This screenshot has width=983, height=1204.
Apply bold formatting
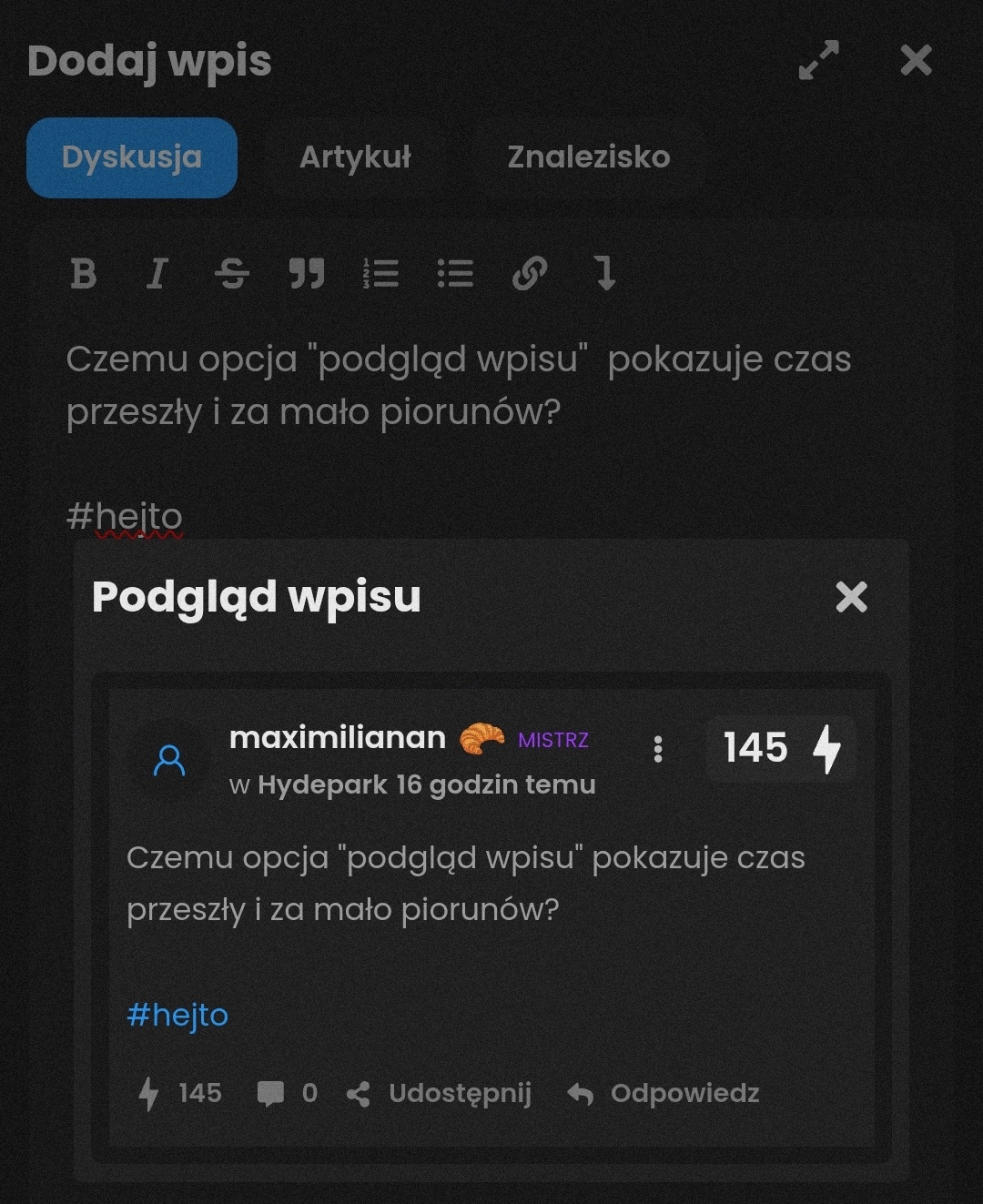click(84, 273)
